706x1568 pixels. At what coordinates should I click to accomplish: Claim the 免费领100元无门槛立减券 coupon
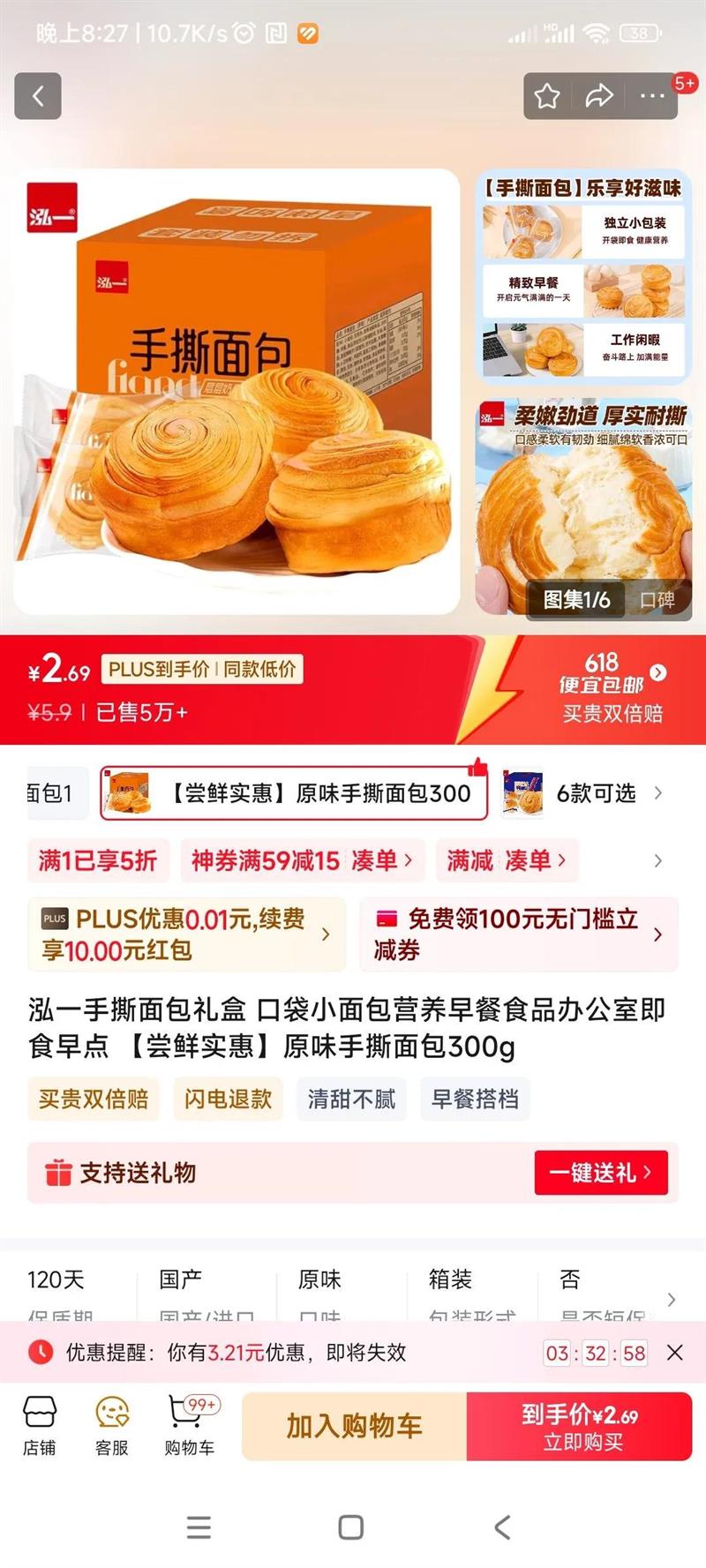tap(520, 934)
